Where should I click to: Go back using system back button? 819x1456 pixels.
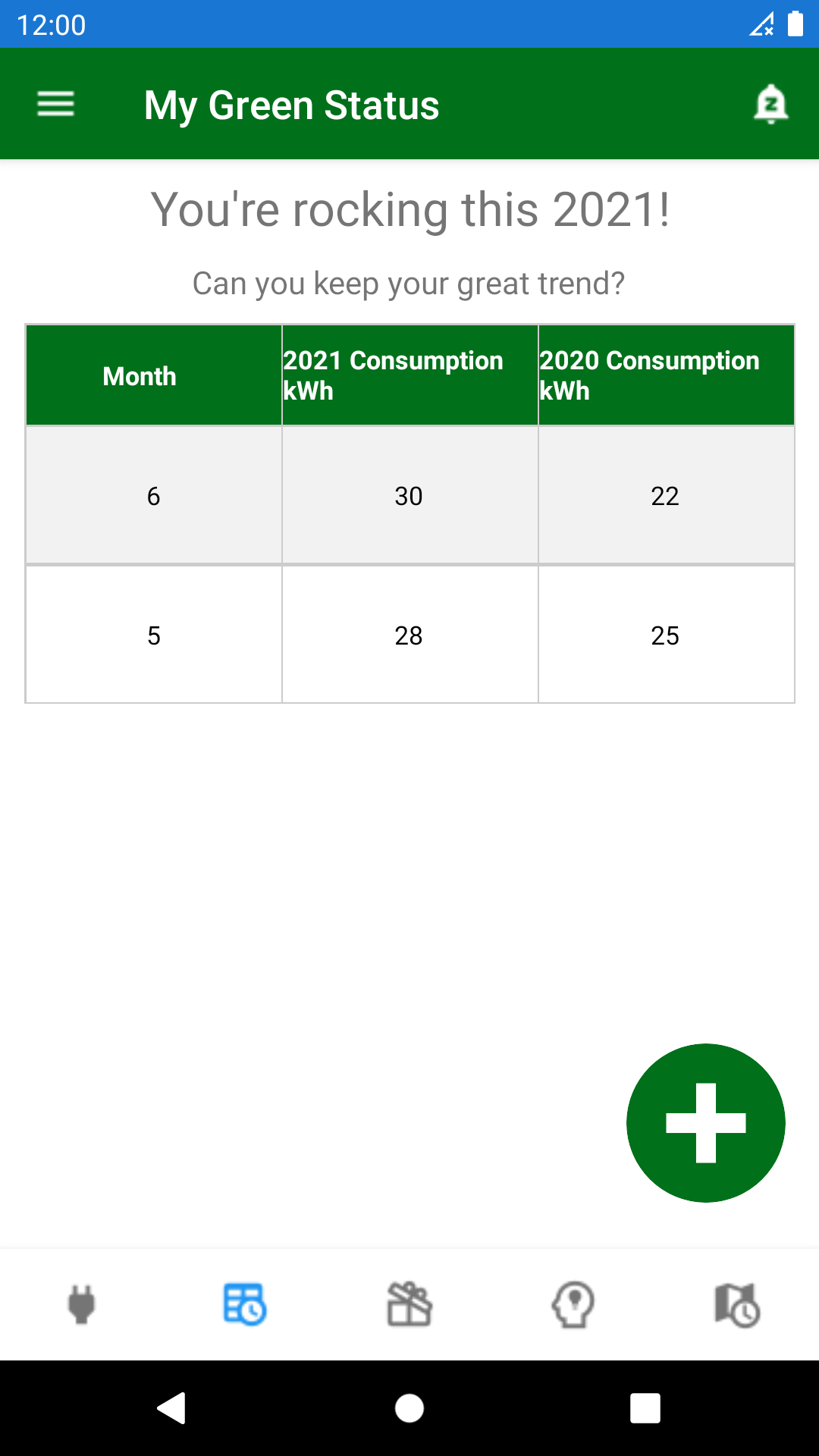(x=172, y=1408)
